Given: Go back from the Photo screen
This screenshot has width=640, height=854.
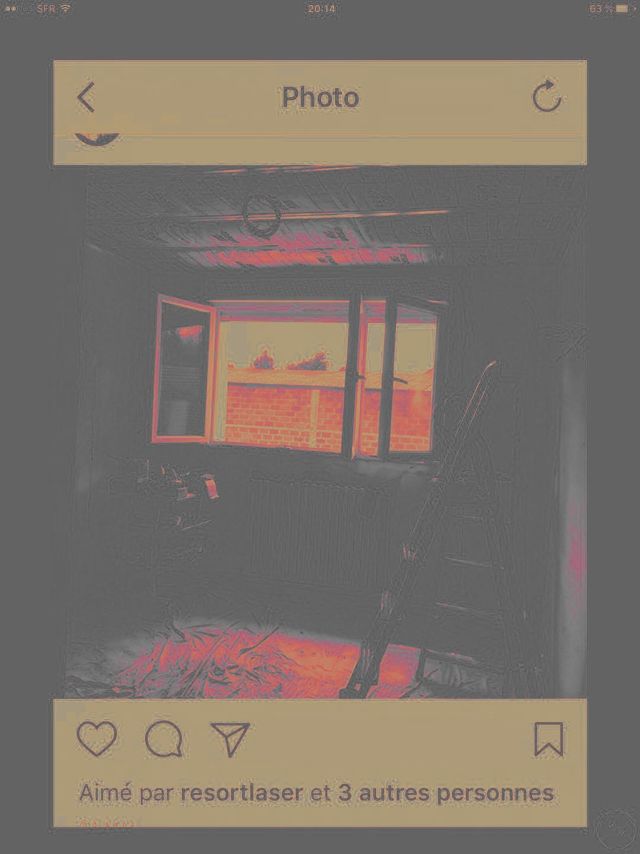Looking at the screenshot, I should coord(86,97).
